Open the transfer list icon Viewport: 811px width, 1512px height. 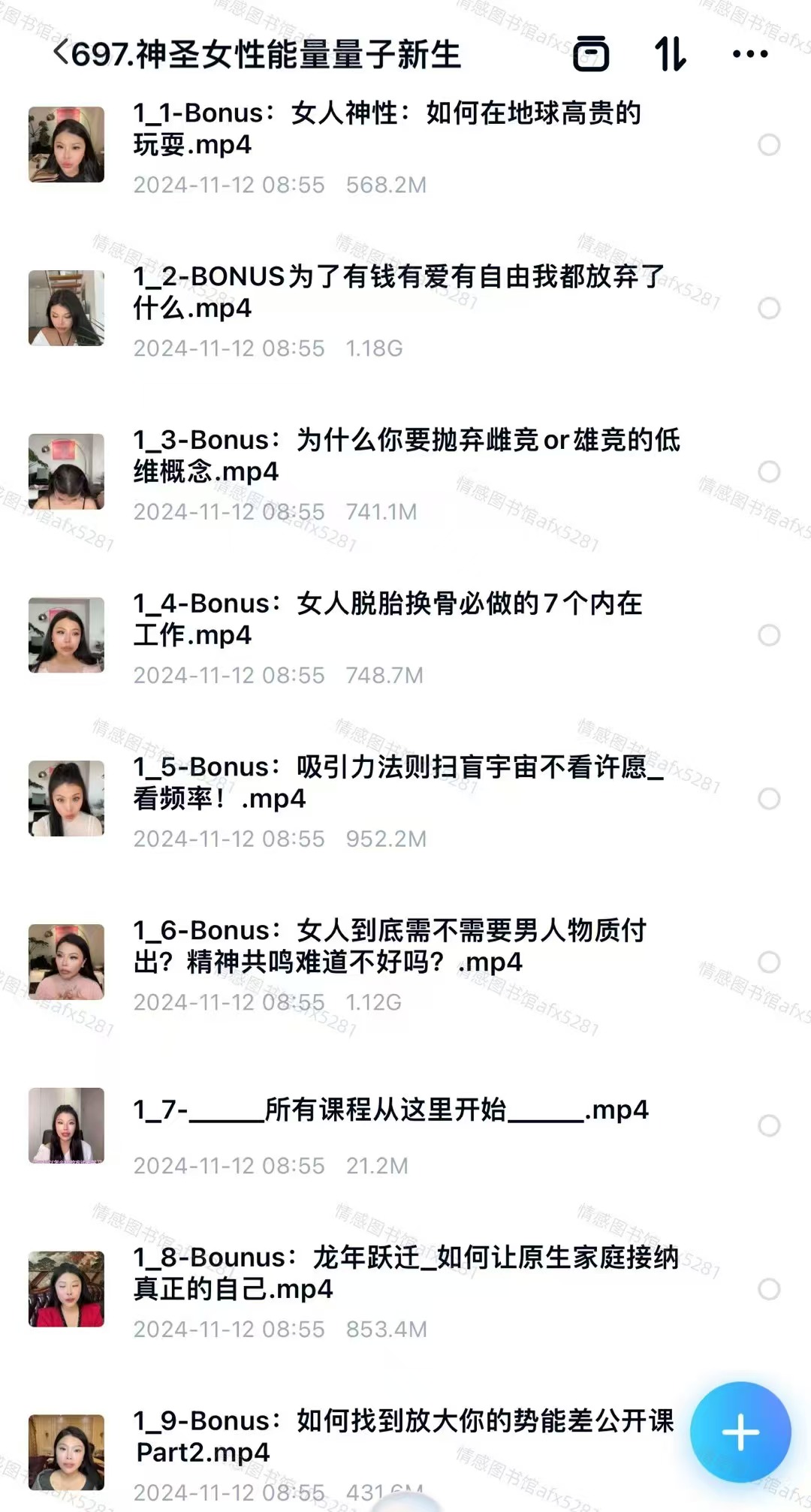coord(591,53)
